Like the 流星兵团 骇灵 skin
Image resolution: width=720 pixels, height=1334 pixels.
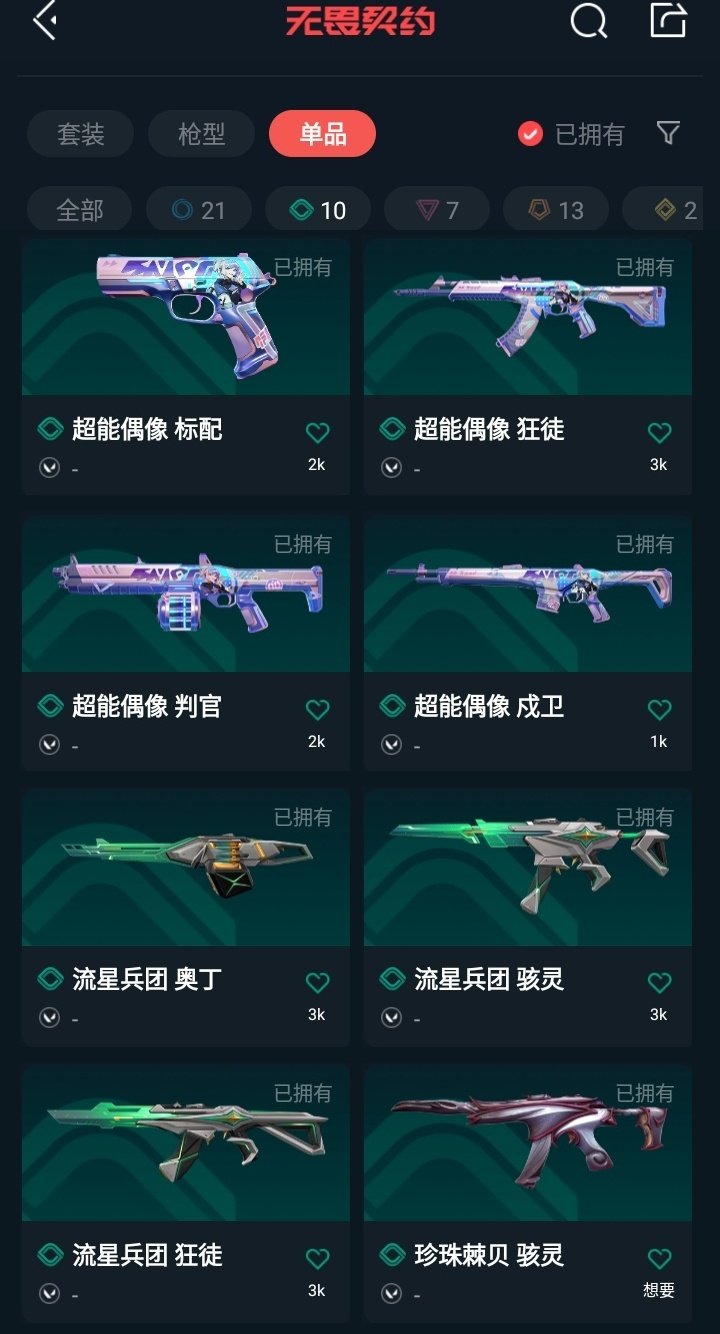[x=659, y=983]
